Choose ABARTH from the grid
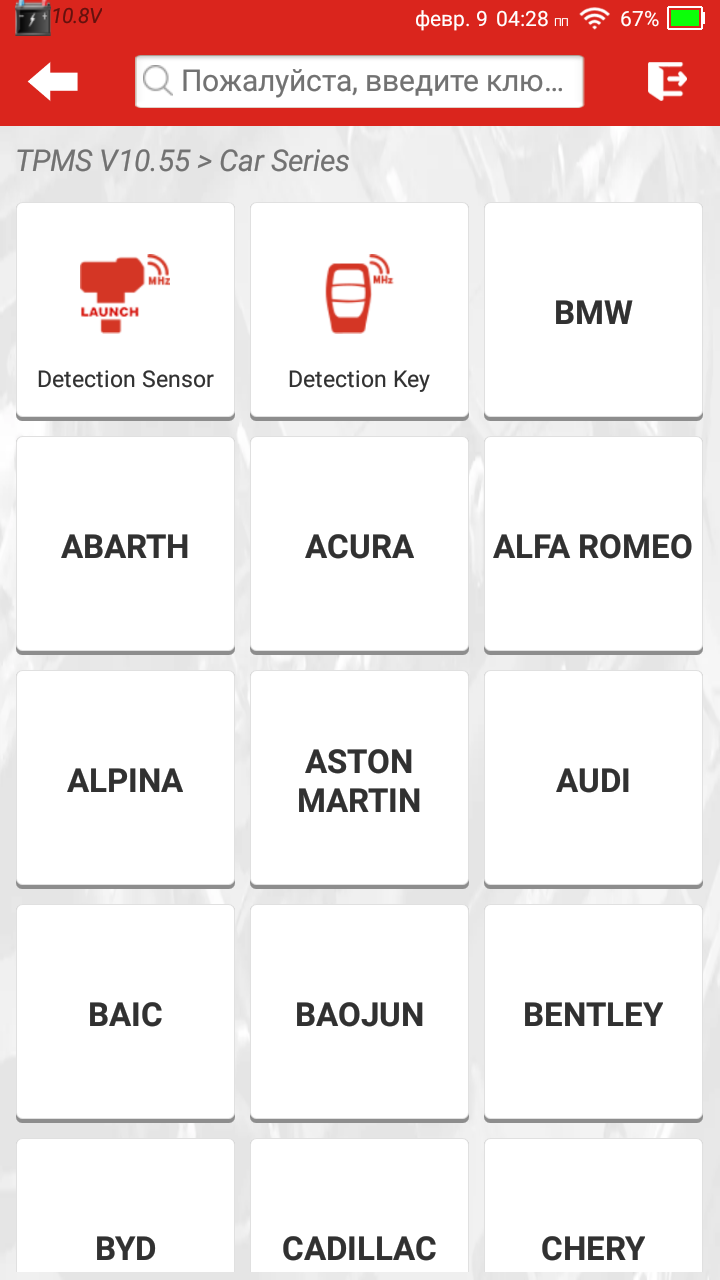The width and height of the screenshot is (720, 1280). point(126,545)
